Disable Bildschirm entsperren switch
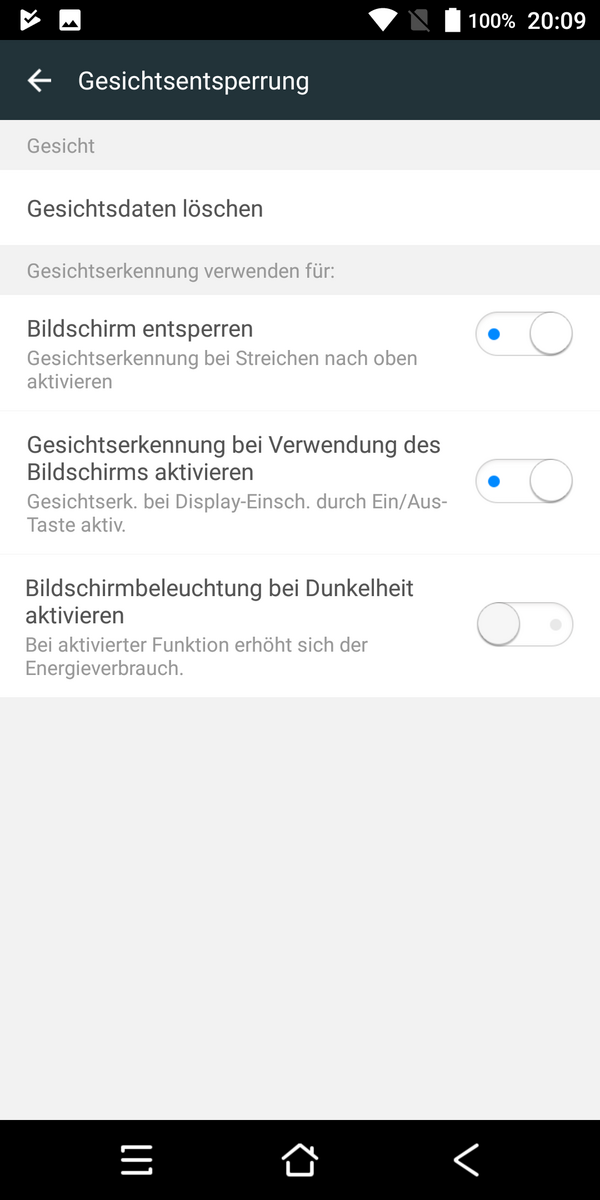600x1200 pixels. [524, 334]
